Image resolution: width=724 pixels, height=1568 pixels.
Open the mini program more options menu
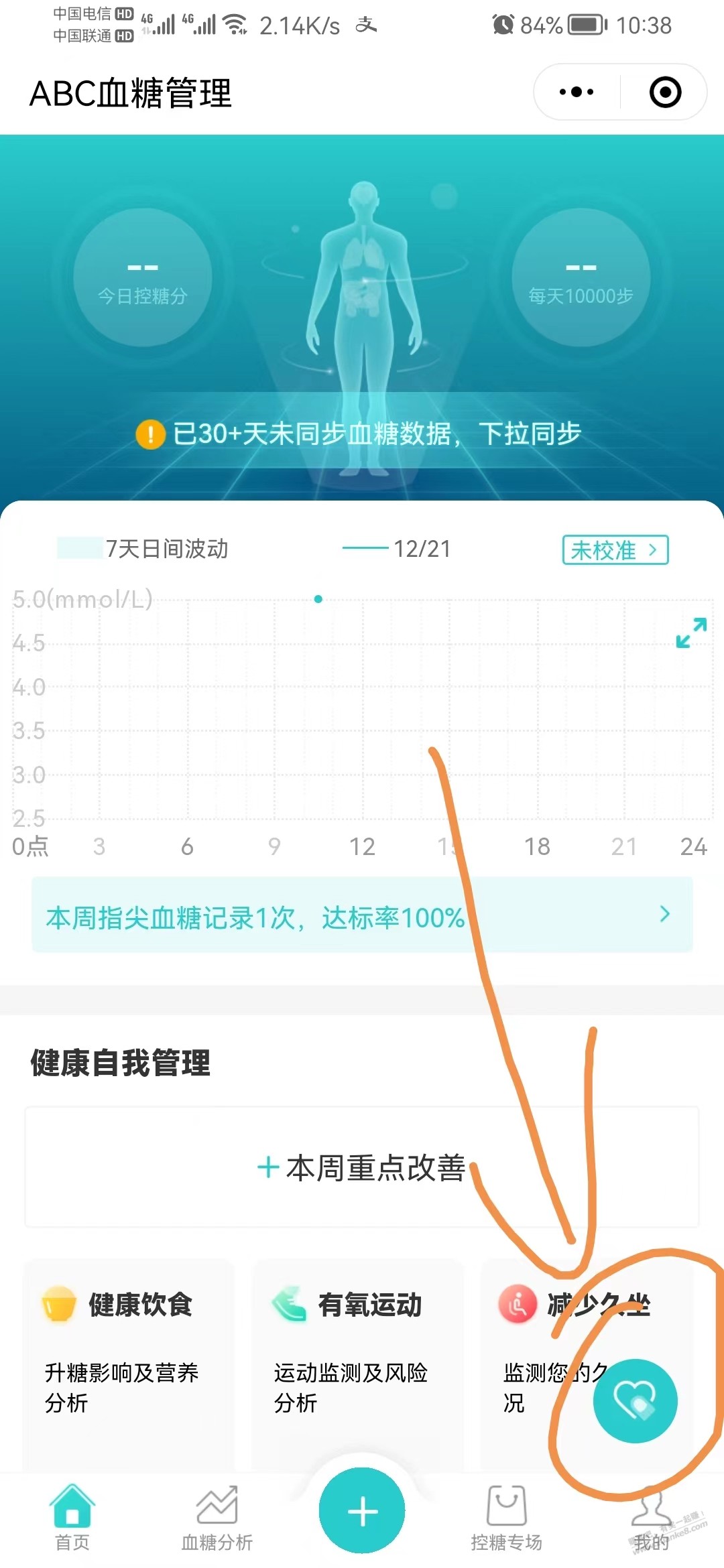pyautogui.click(x=577, y=92)
